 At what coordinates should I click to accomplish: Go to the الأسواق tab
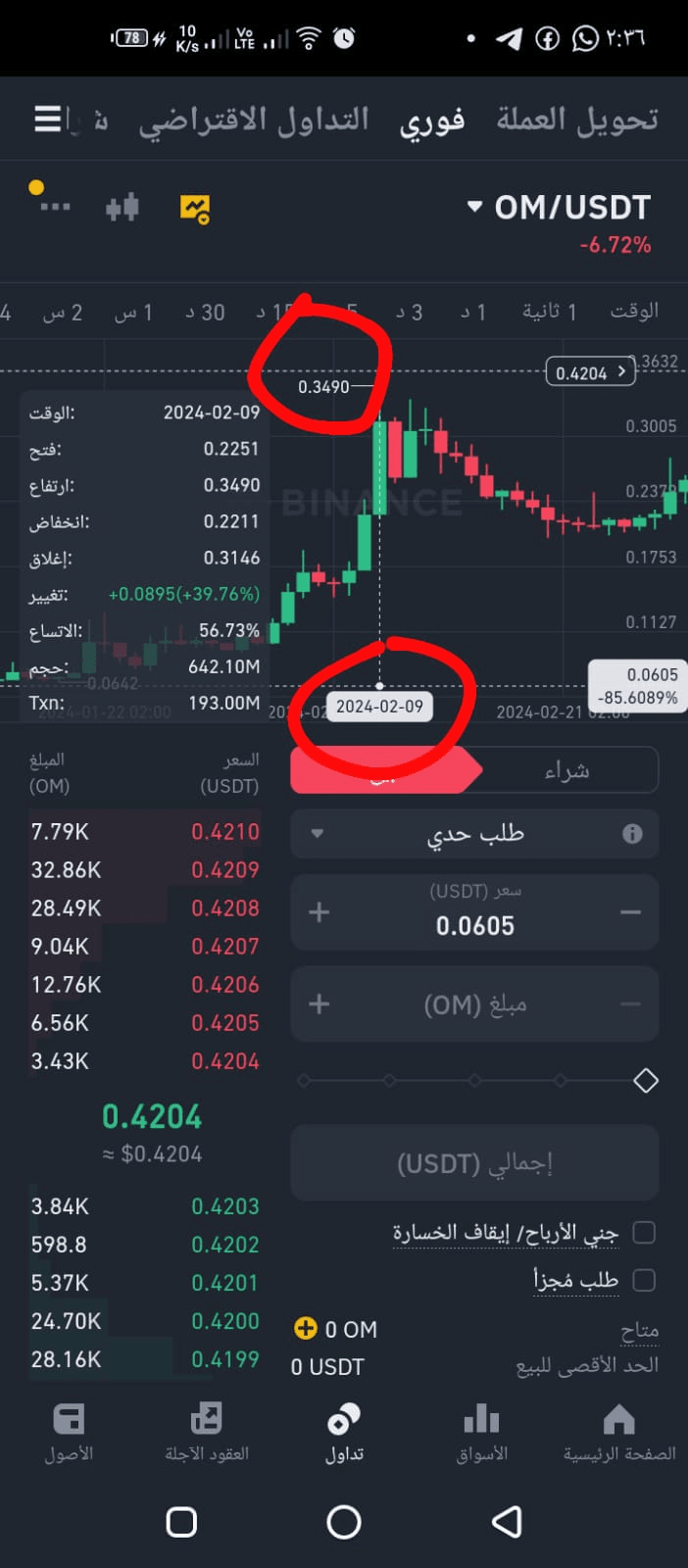coord(482,1431)
